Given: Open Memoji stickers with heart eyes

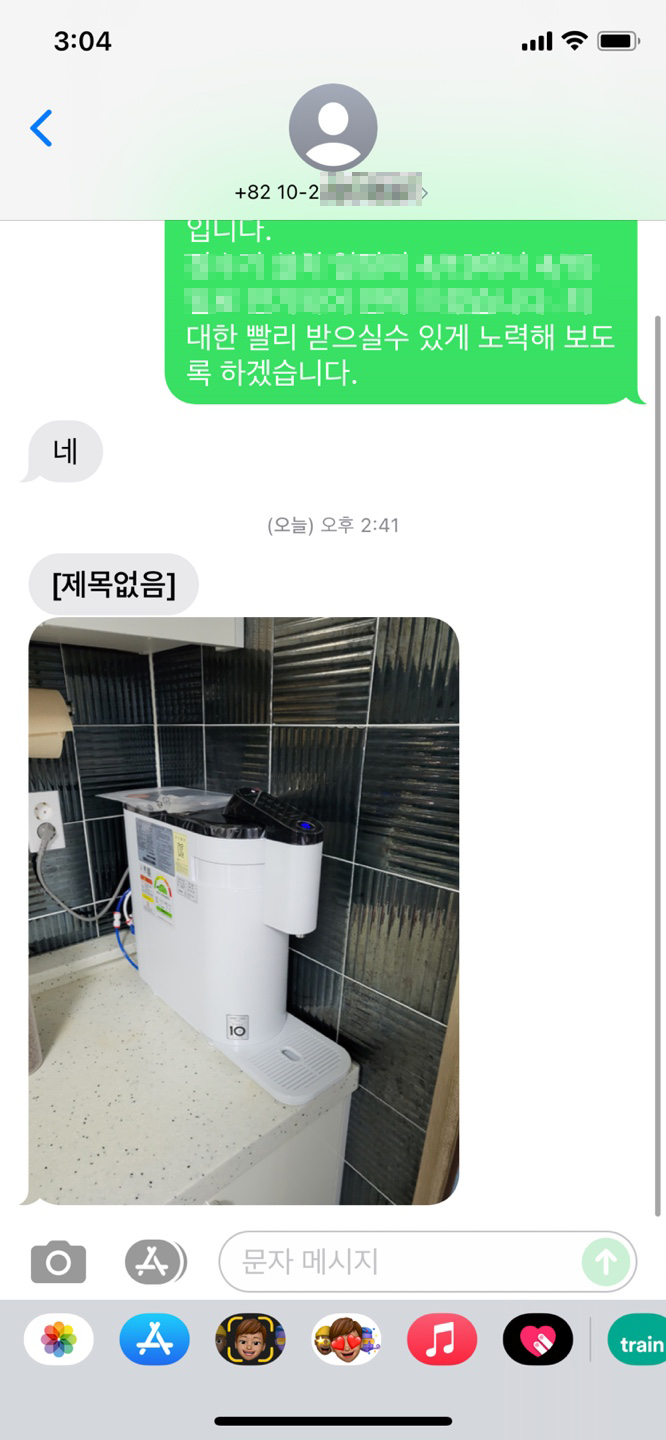Looking at the screenshot, I should point(346,1340).
